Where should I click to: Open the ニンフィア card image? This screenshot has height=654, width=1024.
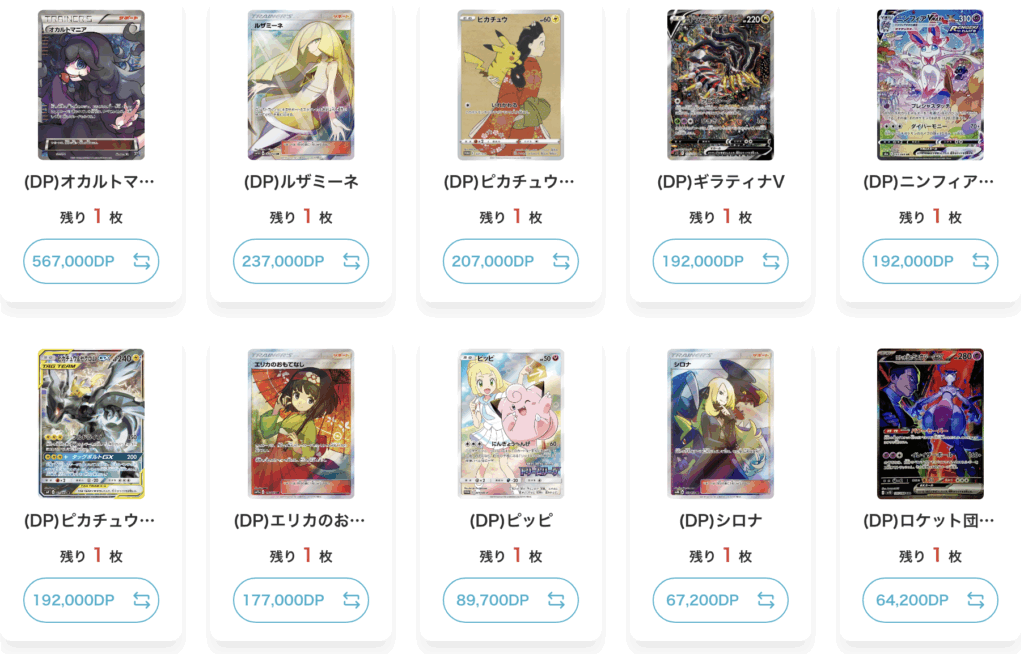[929, 85]
